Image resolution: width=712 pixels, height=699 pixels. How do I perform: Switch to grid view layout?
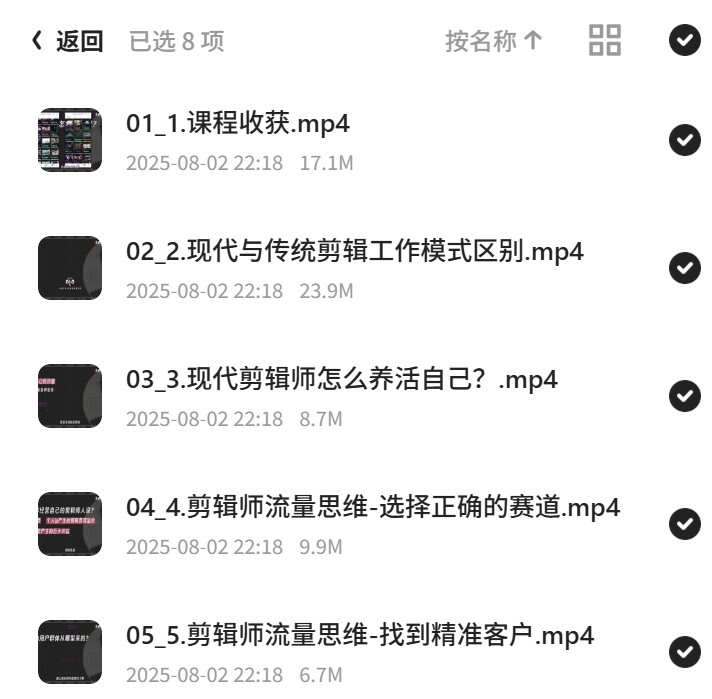(x=605, y=40)
